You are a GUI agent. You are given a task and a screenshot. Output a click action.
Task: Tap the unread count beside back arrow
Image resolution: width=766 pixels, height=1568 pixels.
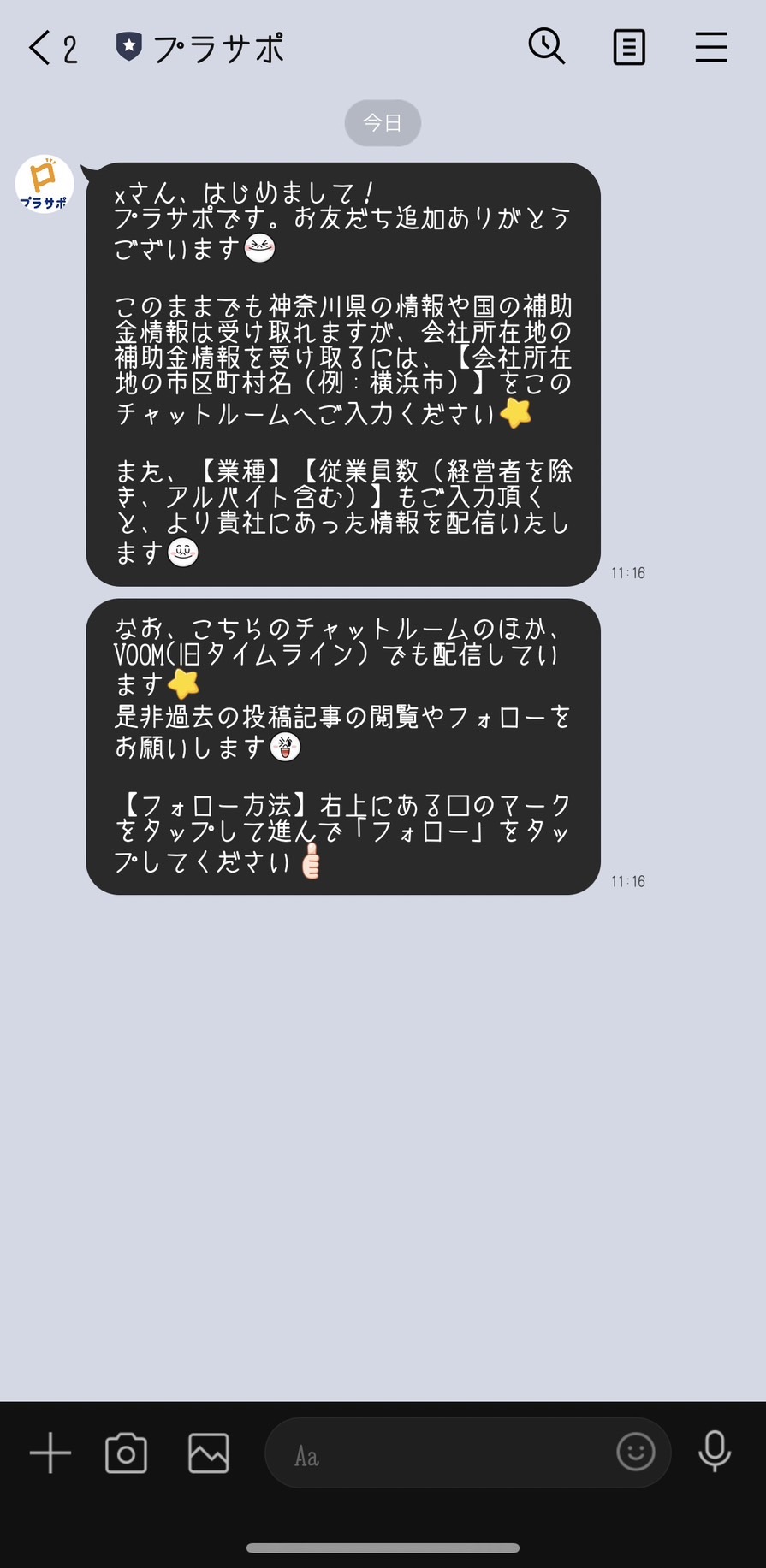click(71, 48)
